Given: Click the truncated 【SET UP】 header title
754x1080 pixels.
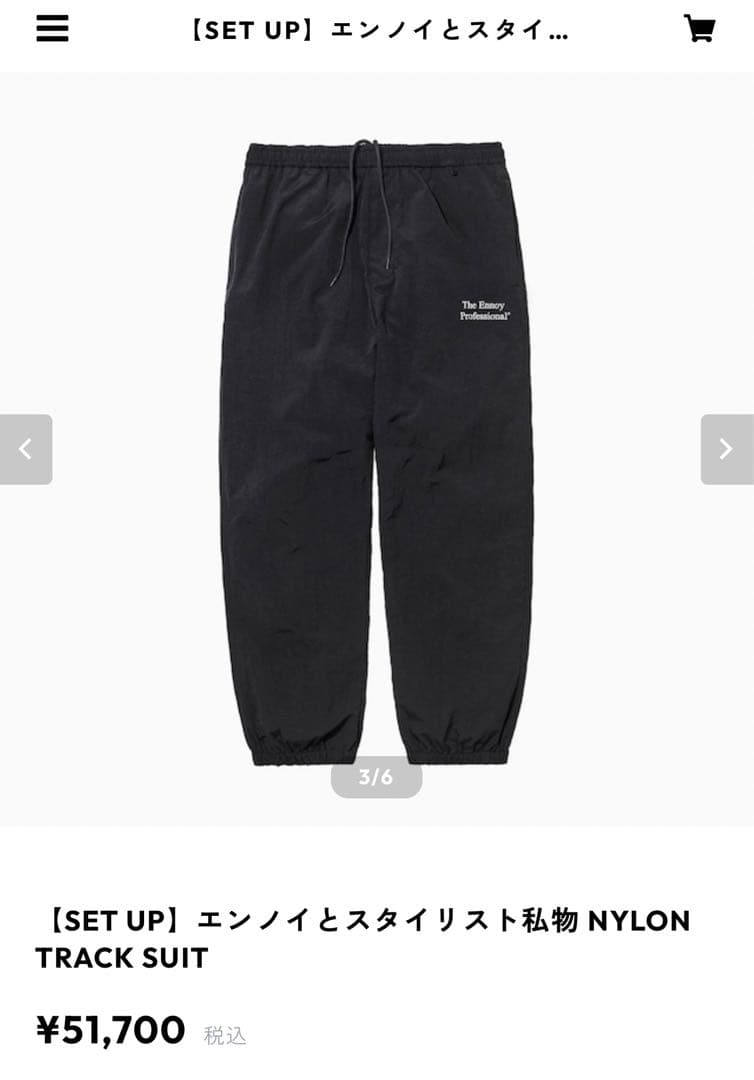Looking at the screenshot, I should coord(377,31).
